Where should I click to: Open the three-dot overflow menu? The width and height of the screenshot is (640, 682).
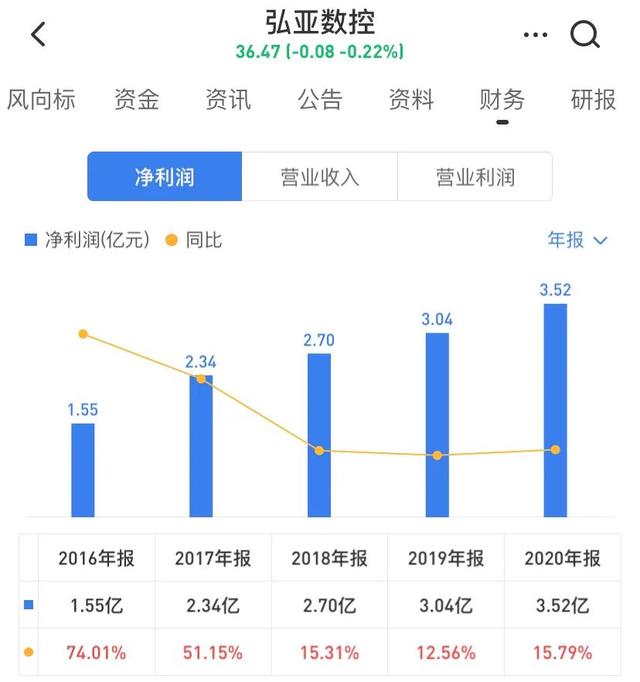pyautogui.click(x=536, y=35)
